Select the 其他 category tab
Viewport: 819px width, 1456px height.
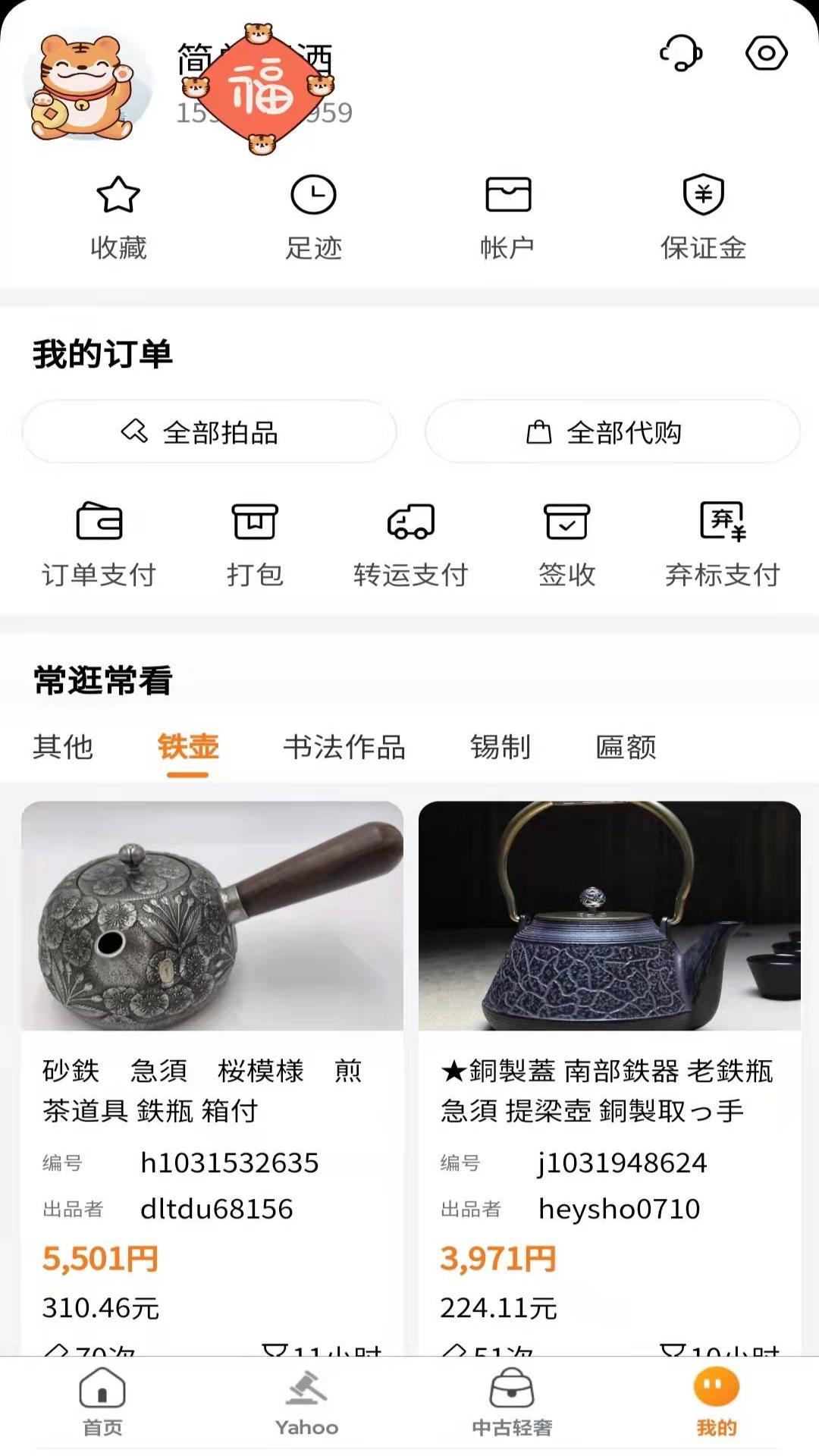pyautogui.click(x=64, y=747)
